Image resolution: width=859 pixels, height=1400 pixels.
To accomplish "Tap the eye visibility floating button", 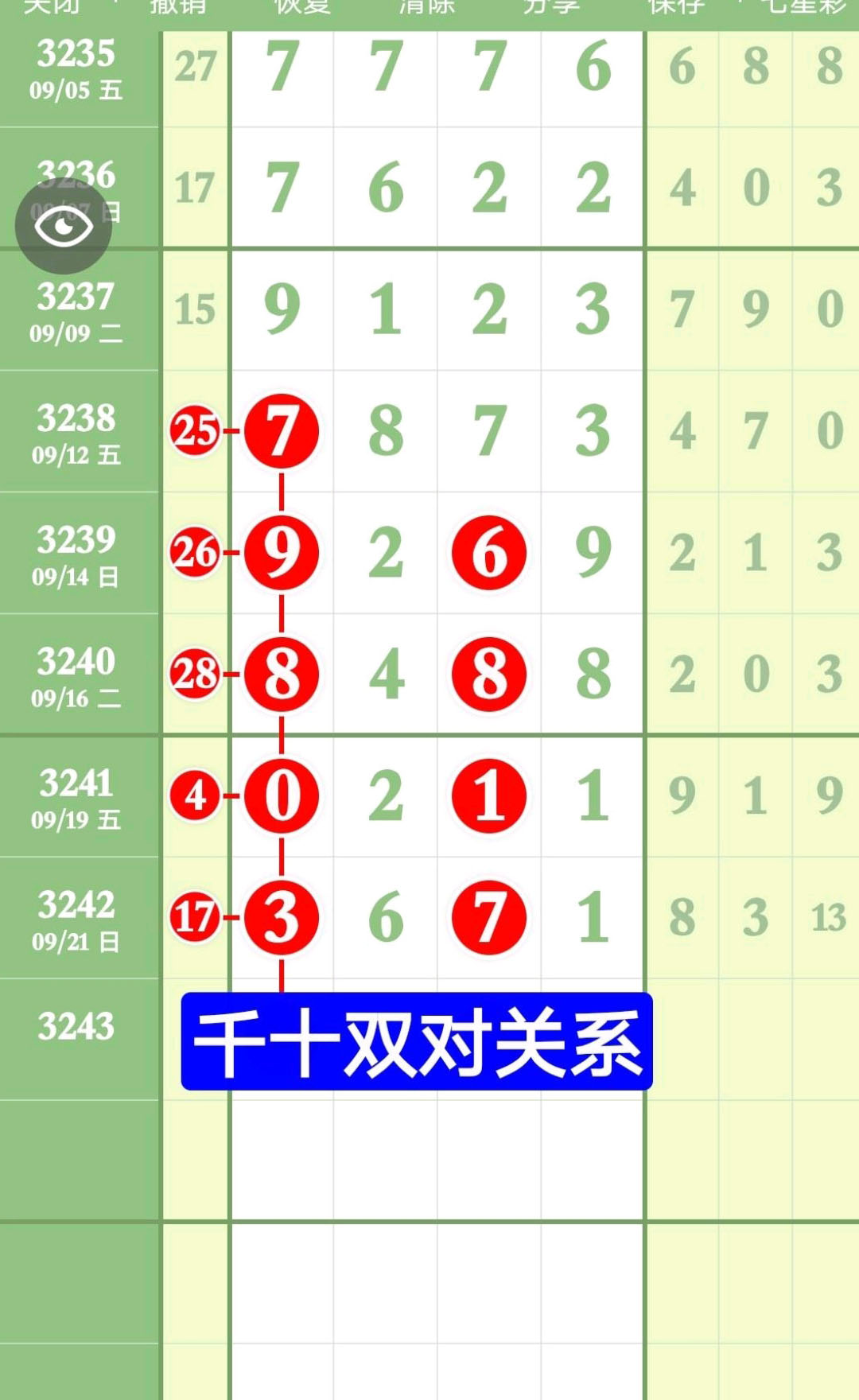I will coord(64,227).
